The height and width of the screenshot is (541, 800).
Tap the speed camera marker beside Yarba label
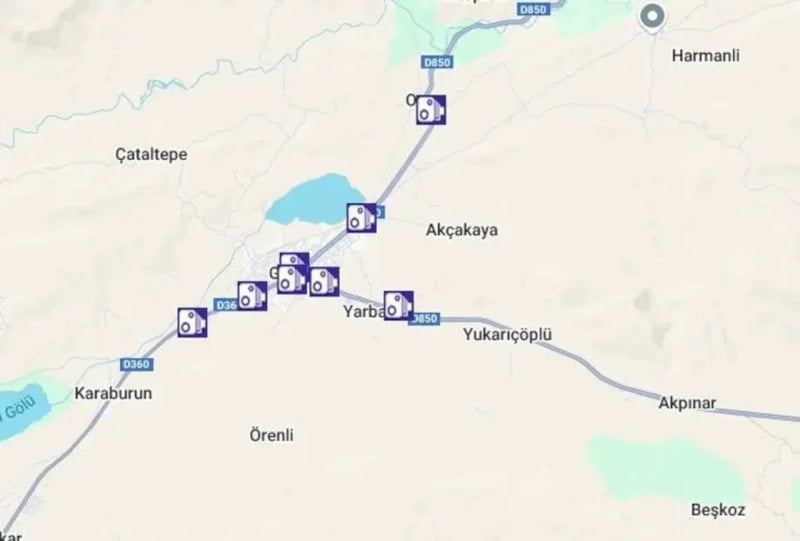pyautogui.click(x=398, y=305)
